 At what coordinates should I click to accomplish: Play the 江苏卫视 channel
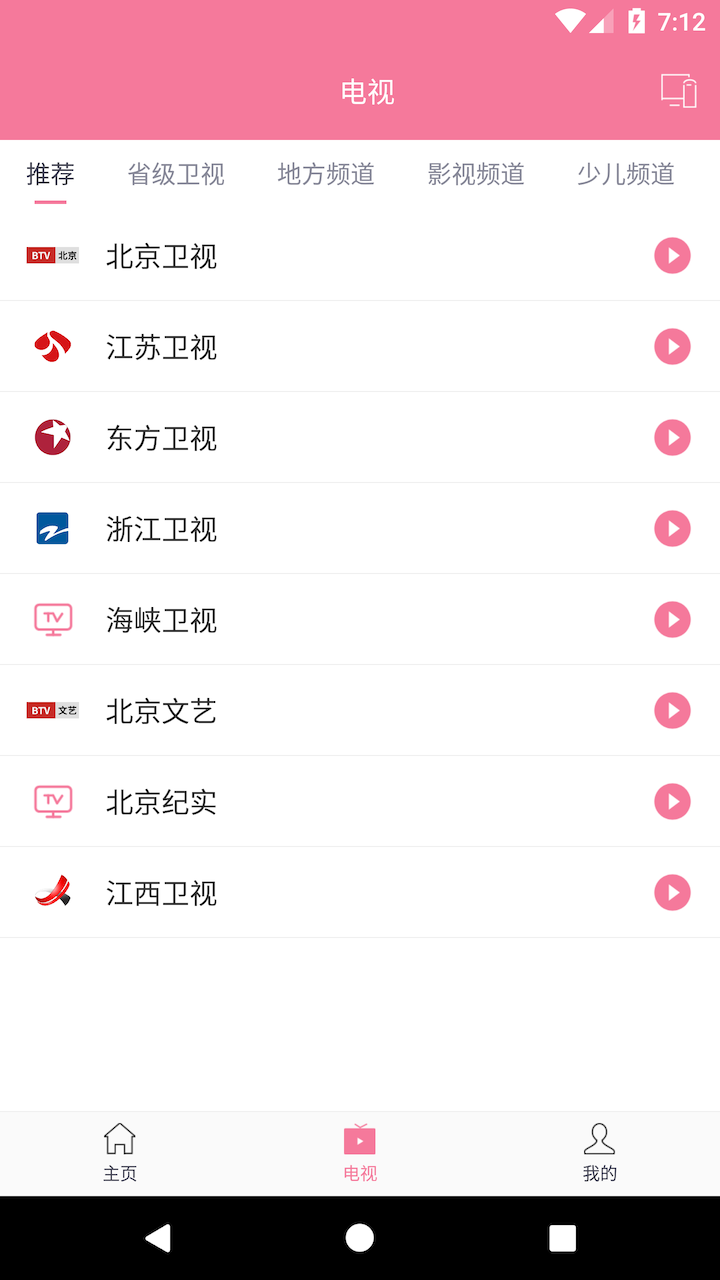pyautogui.click(x=672, y=347)
